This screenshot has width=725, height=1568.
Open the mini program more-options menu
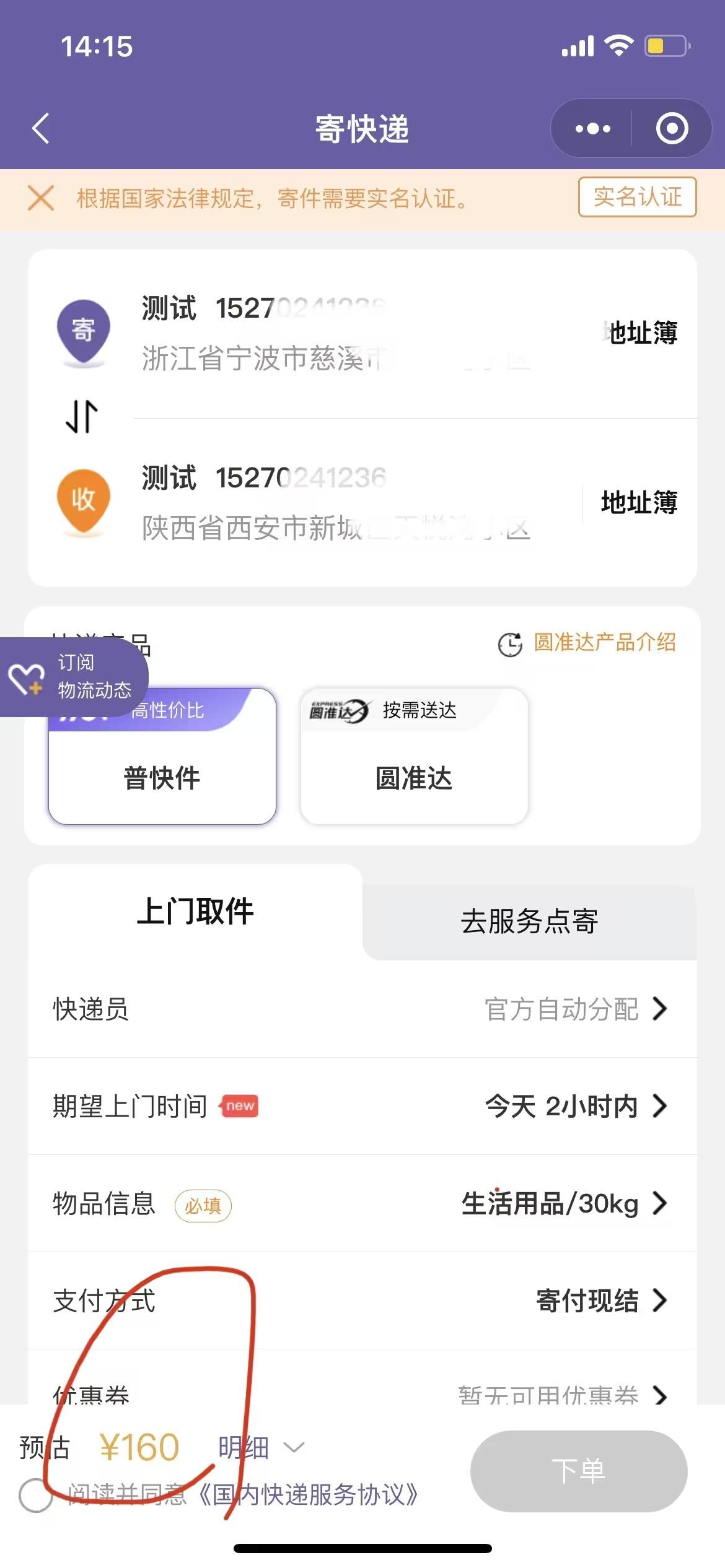click(592, 129)
